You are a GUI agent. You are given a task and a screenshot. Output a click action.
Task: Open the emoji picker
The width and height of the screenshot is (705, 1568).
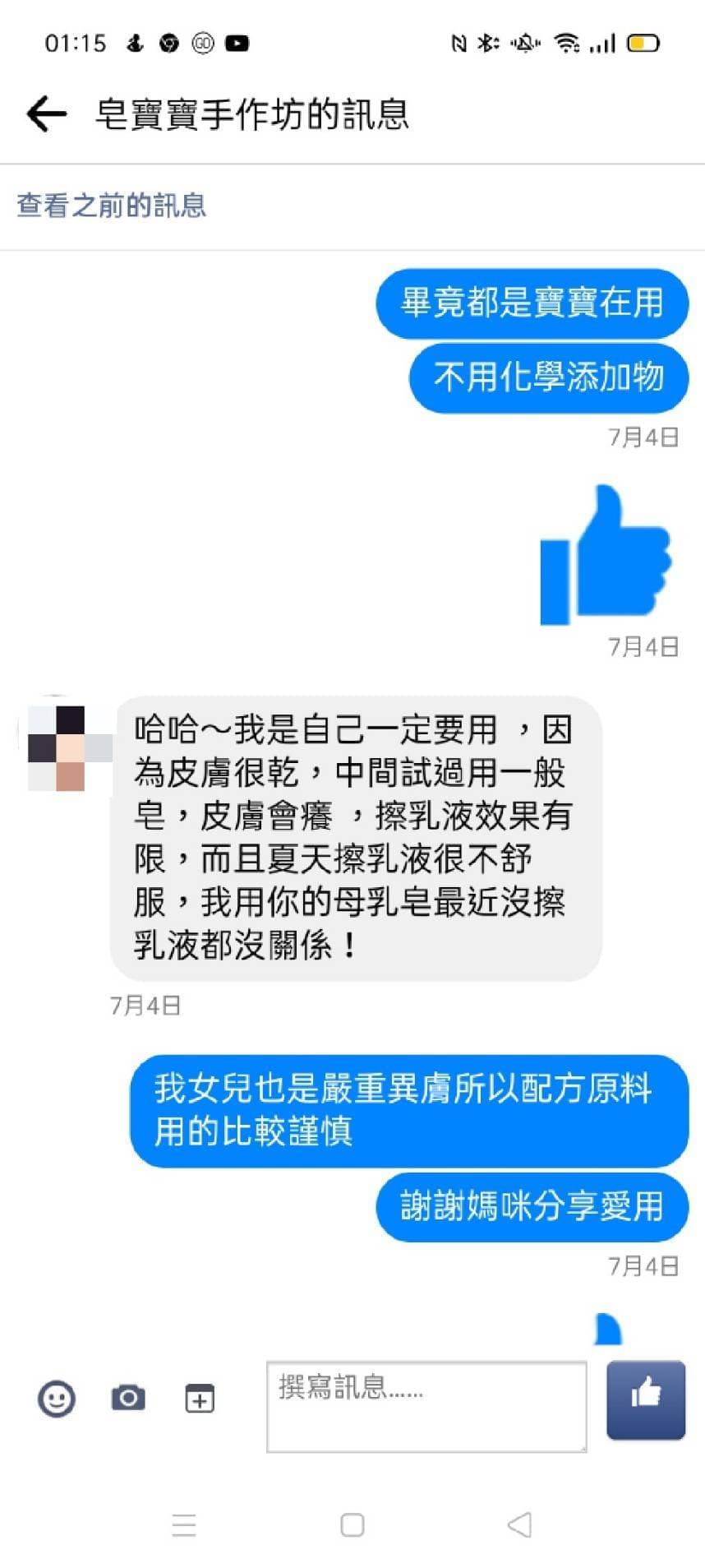[x=57, y=1398]
